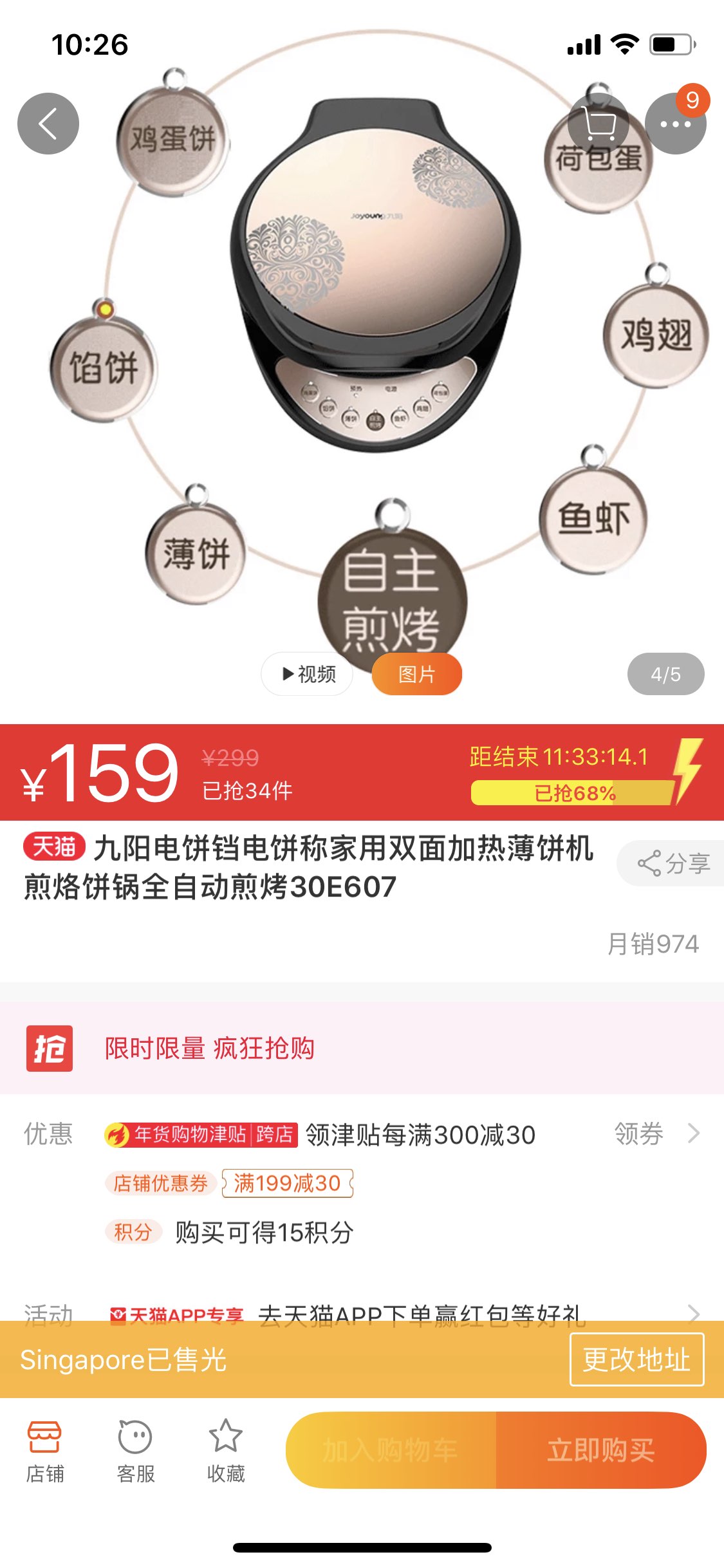The height and width of the screenshot is (1568, 724).
Task: Switch to the 图片 pictures tab
Action: [x=416, y=674]
